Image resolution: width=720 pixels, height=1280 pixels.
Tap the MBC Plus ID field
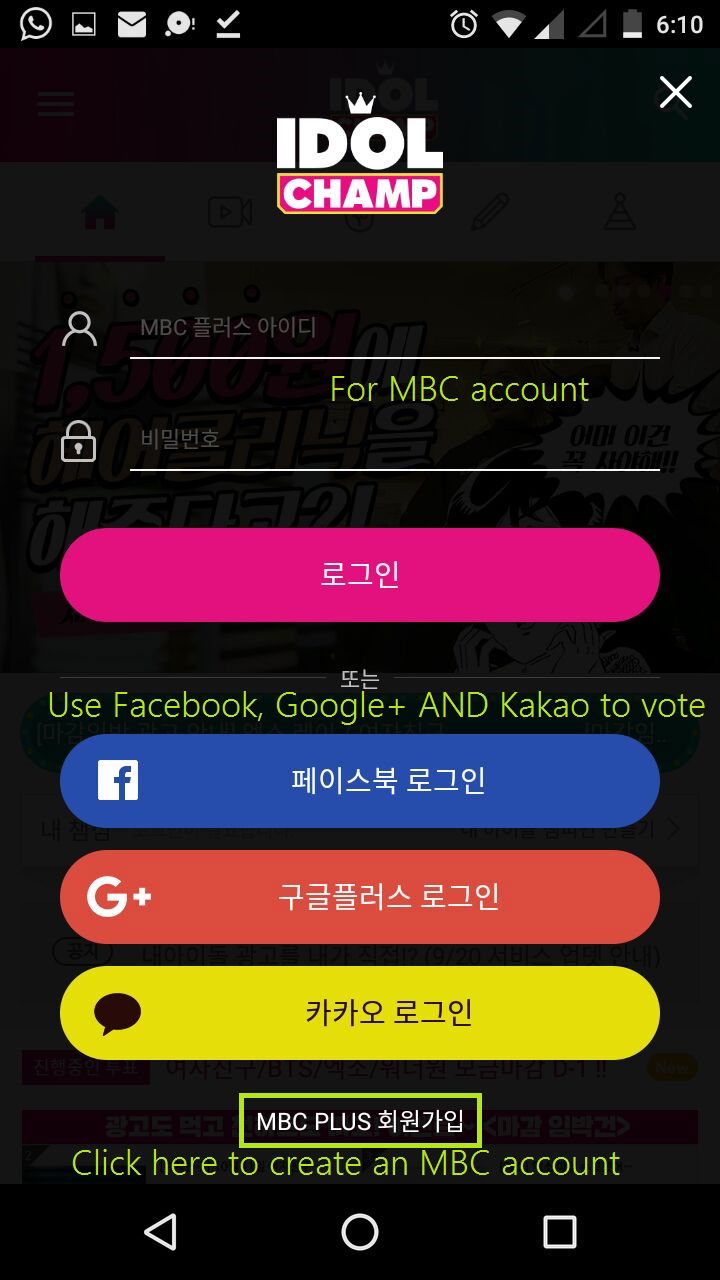pos(394,328)
